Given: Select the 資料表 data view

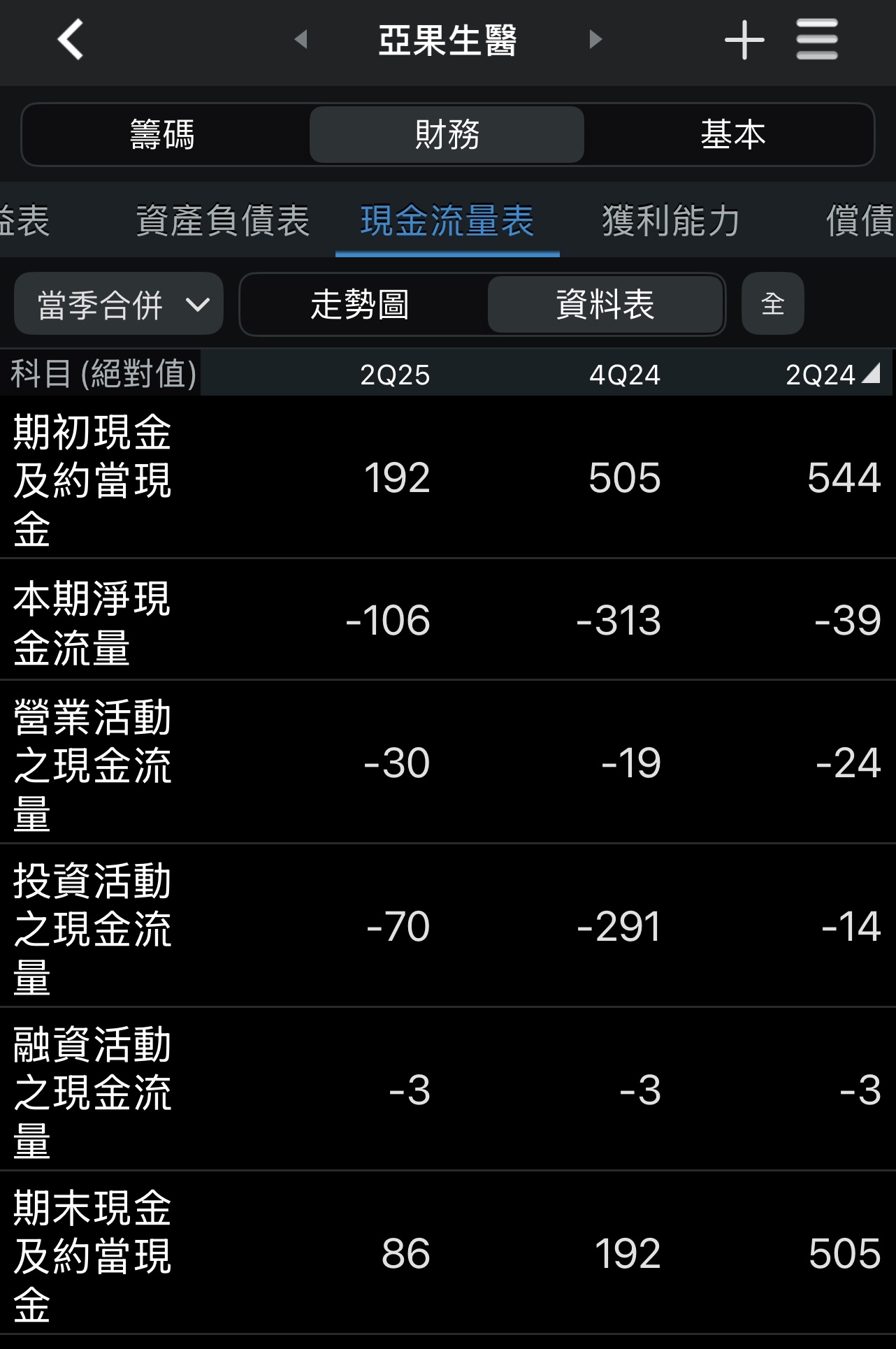Looking at the screenshot, I should [x=605, y=305].
